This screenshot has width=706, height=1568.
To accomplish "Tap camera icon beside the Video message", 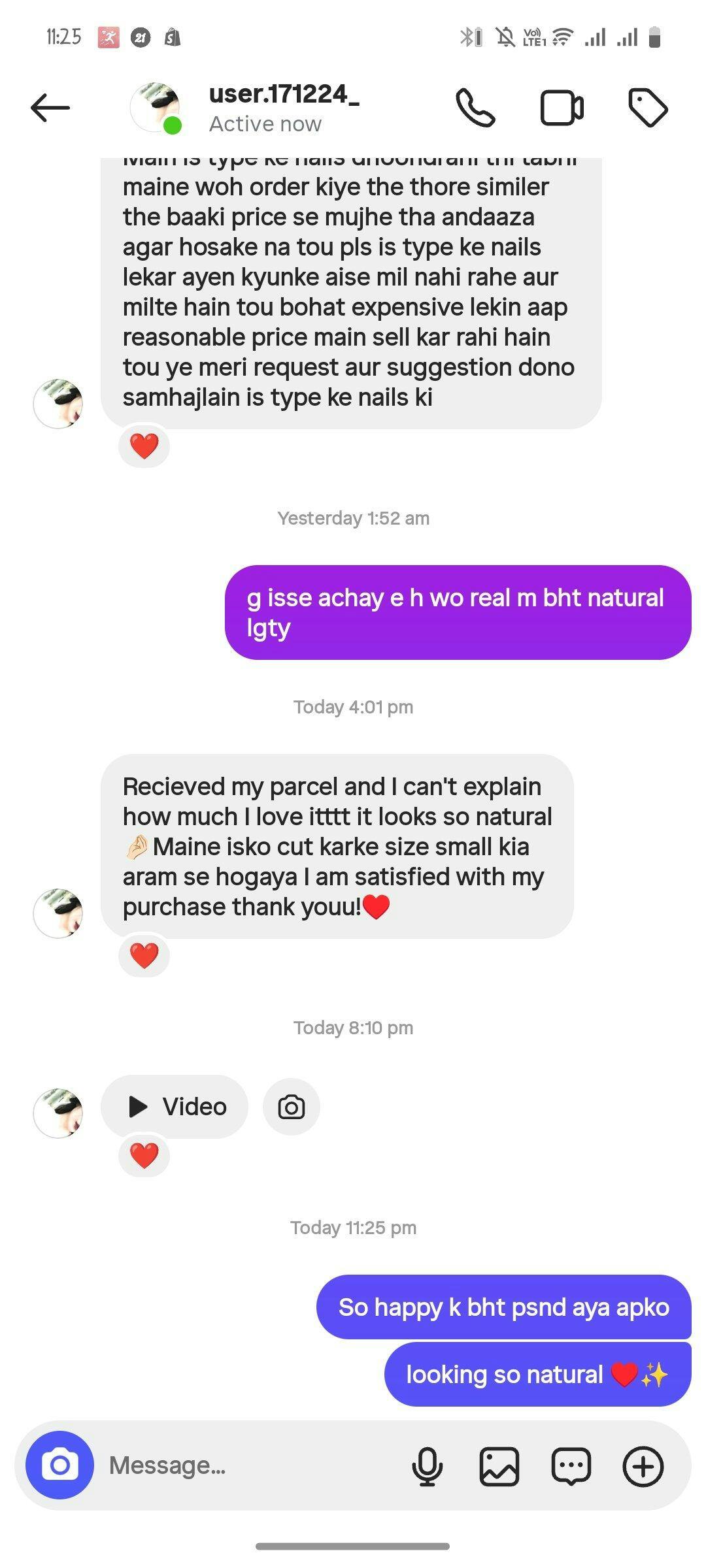I will point(291,1107).
